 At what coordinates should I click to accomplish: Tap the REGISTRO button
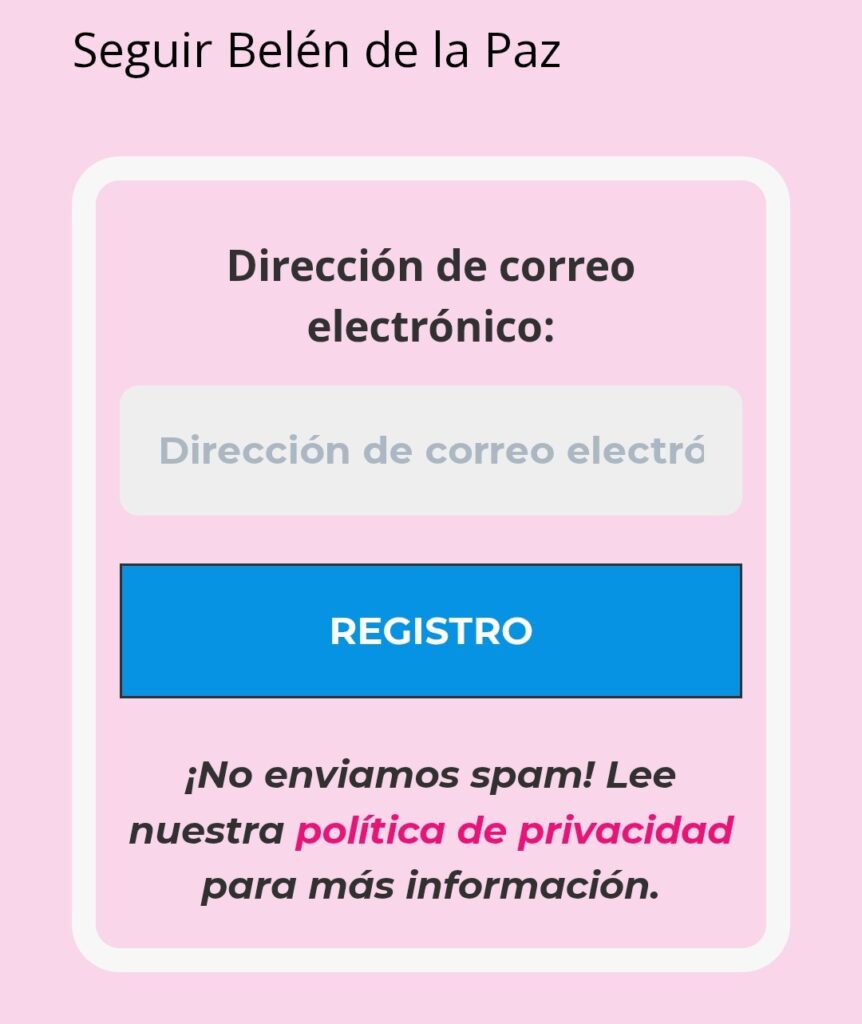430,631
